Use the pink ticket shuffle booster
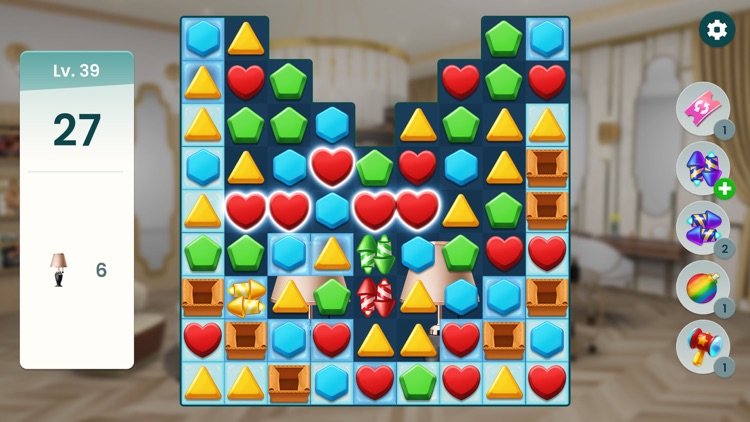This screenshot has height=422, width=750. 702,109
